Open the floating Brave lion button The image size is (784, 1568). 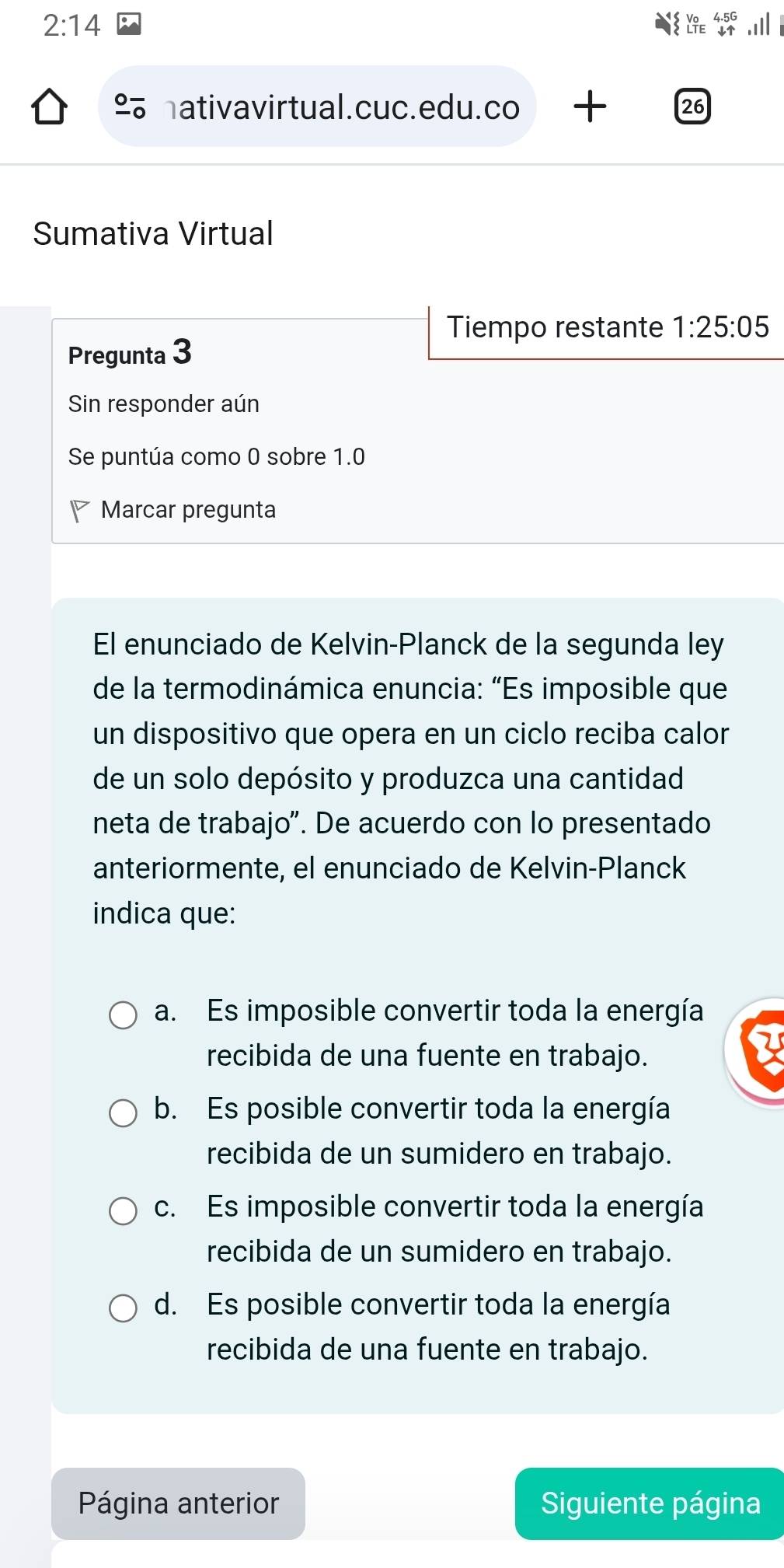758,1053
